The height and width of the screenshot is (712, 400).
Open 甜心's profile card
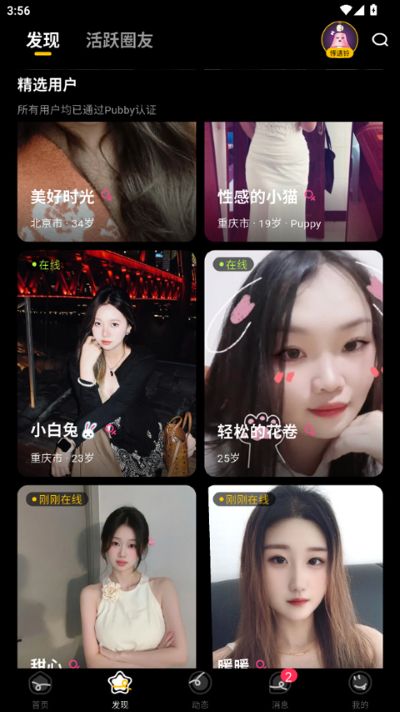[107, 577]
